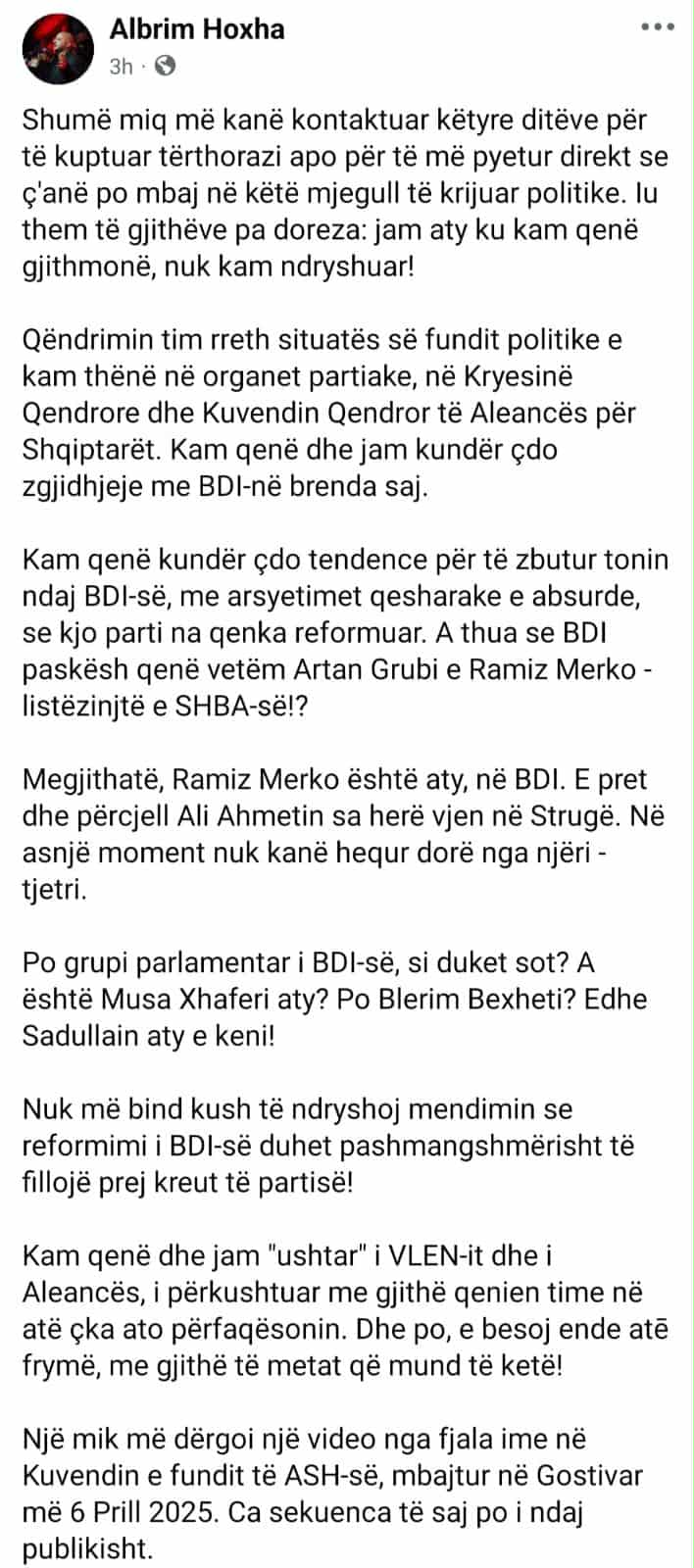This screenshot has height=1568, width=694.
Task: Open Albrim Hoxha's profile name link
Action: 196,30
